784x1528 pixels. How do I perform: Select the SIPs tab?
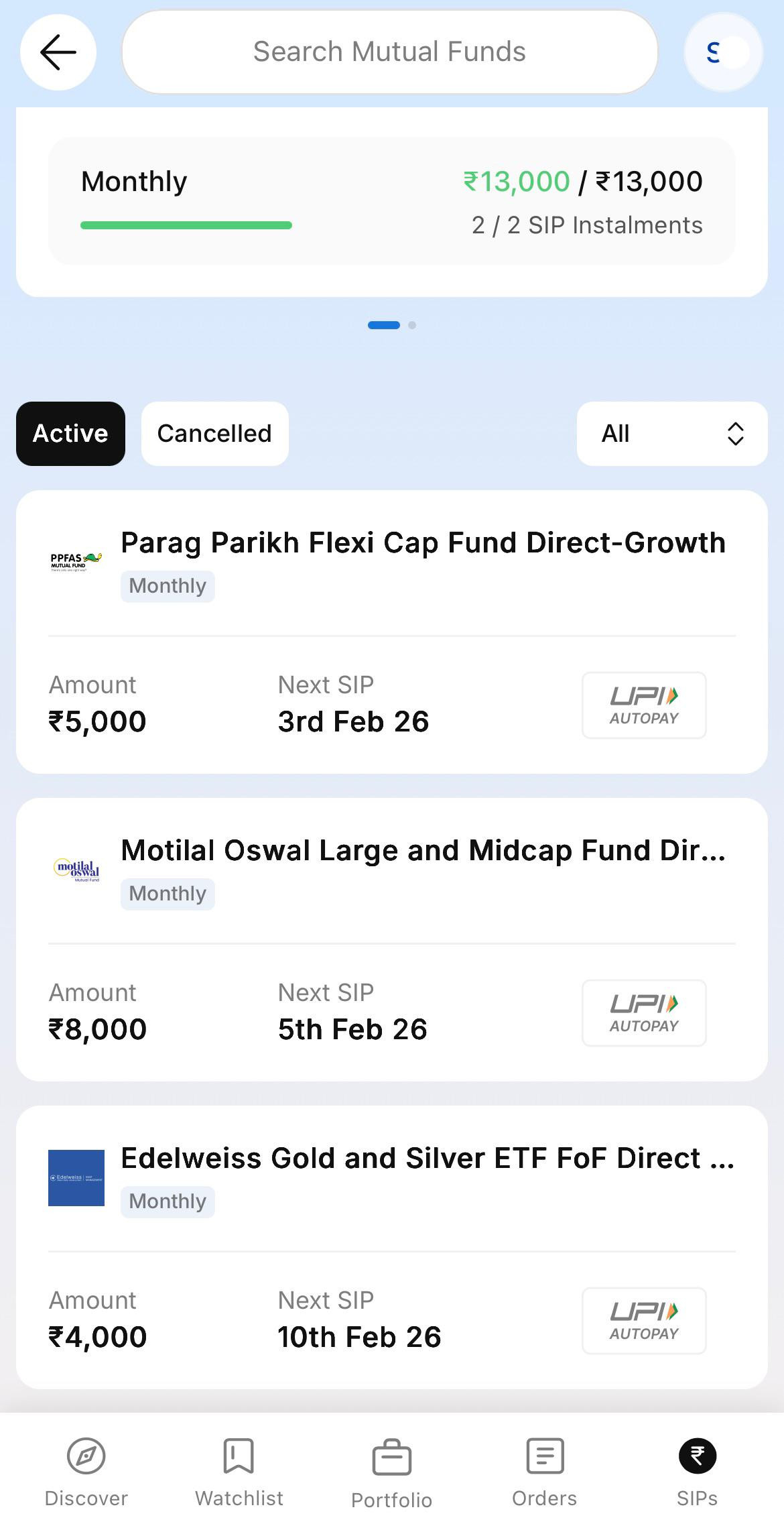pyautogui.click(x=697, y=1472)
